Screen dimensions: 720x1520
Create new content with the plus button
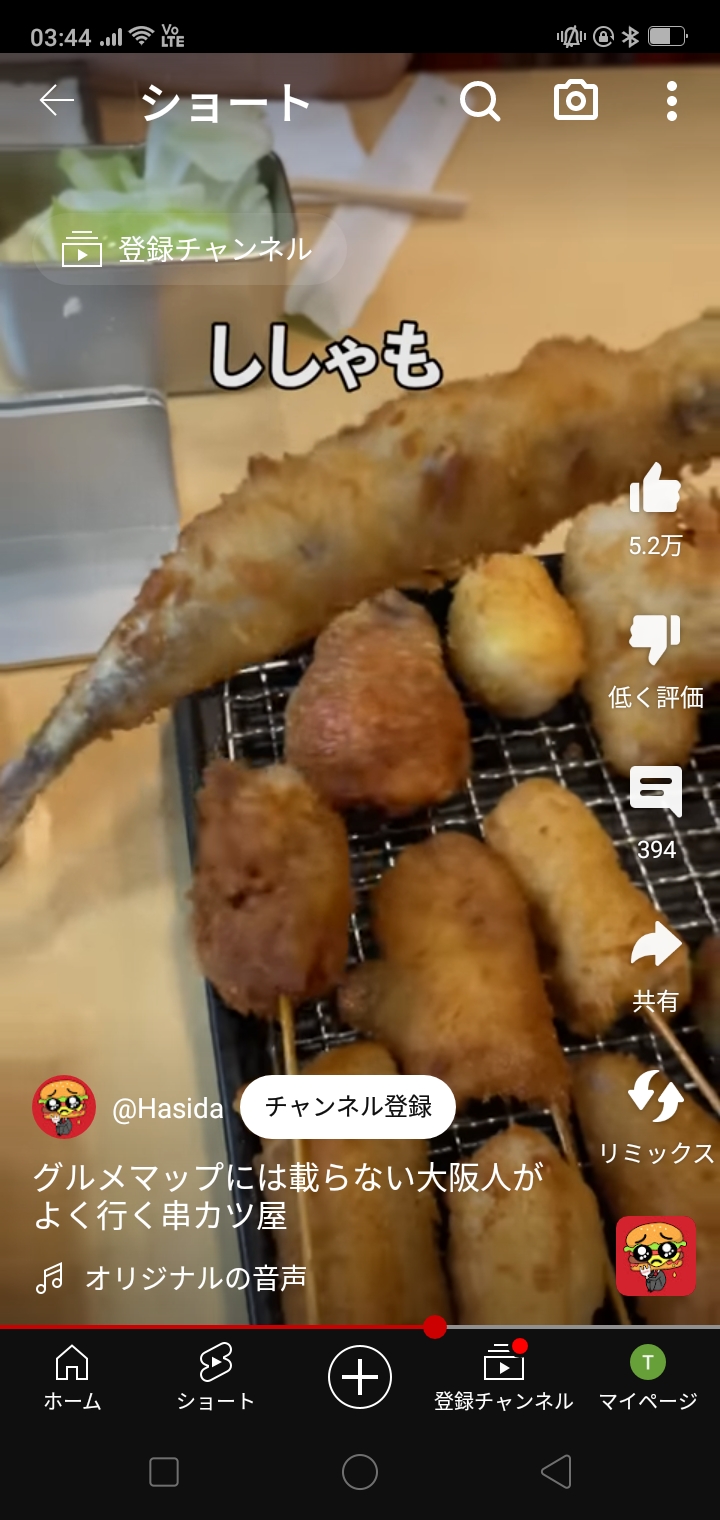coord(360,1377)
